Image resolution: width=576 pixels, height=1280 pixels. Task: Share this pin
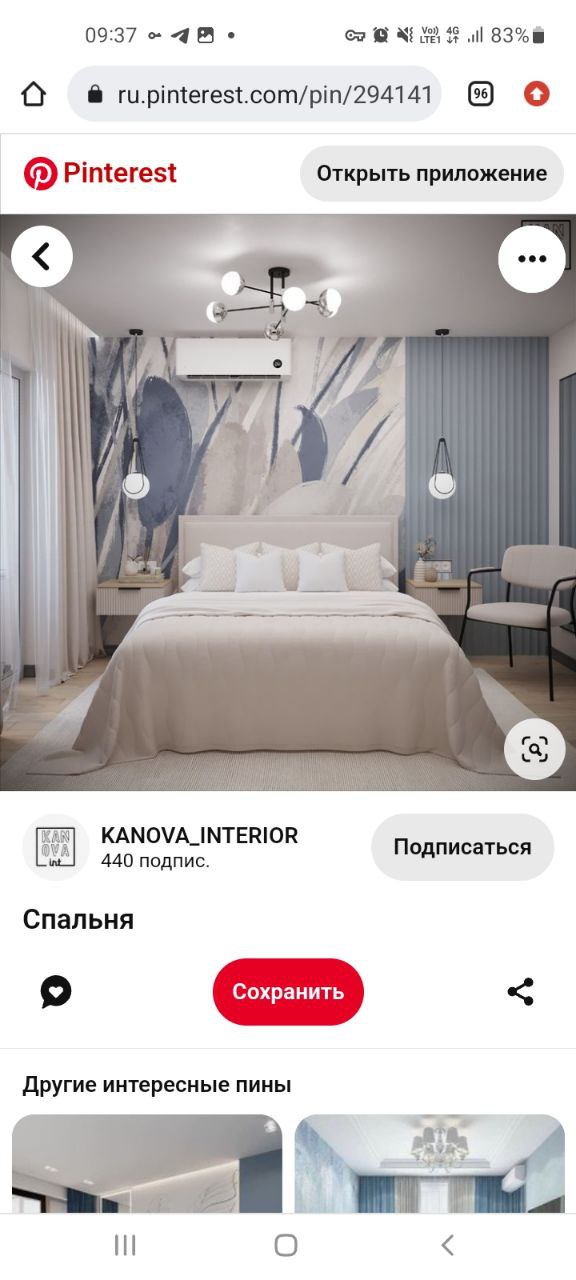(x=520, y=992)
